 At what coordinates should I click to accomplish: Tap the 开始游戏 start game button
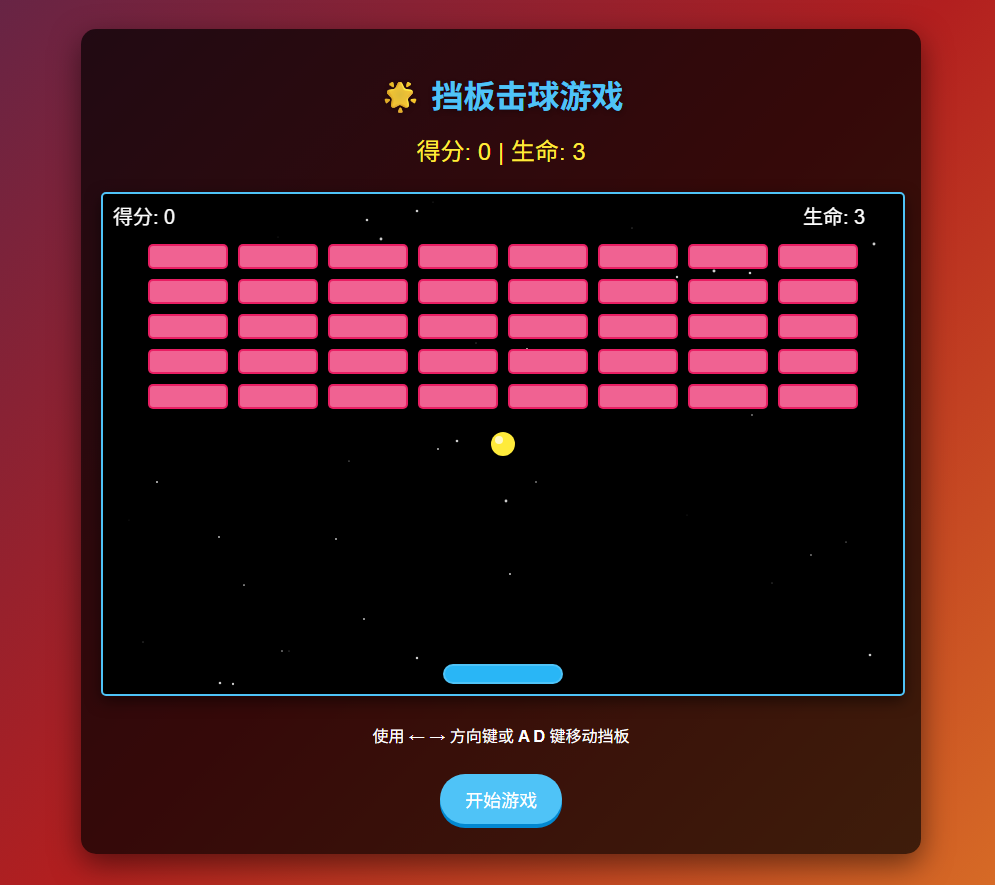click(500, 799)
